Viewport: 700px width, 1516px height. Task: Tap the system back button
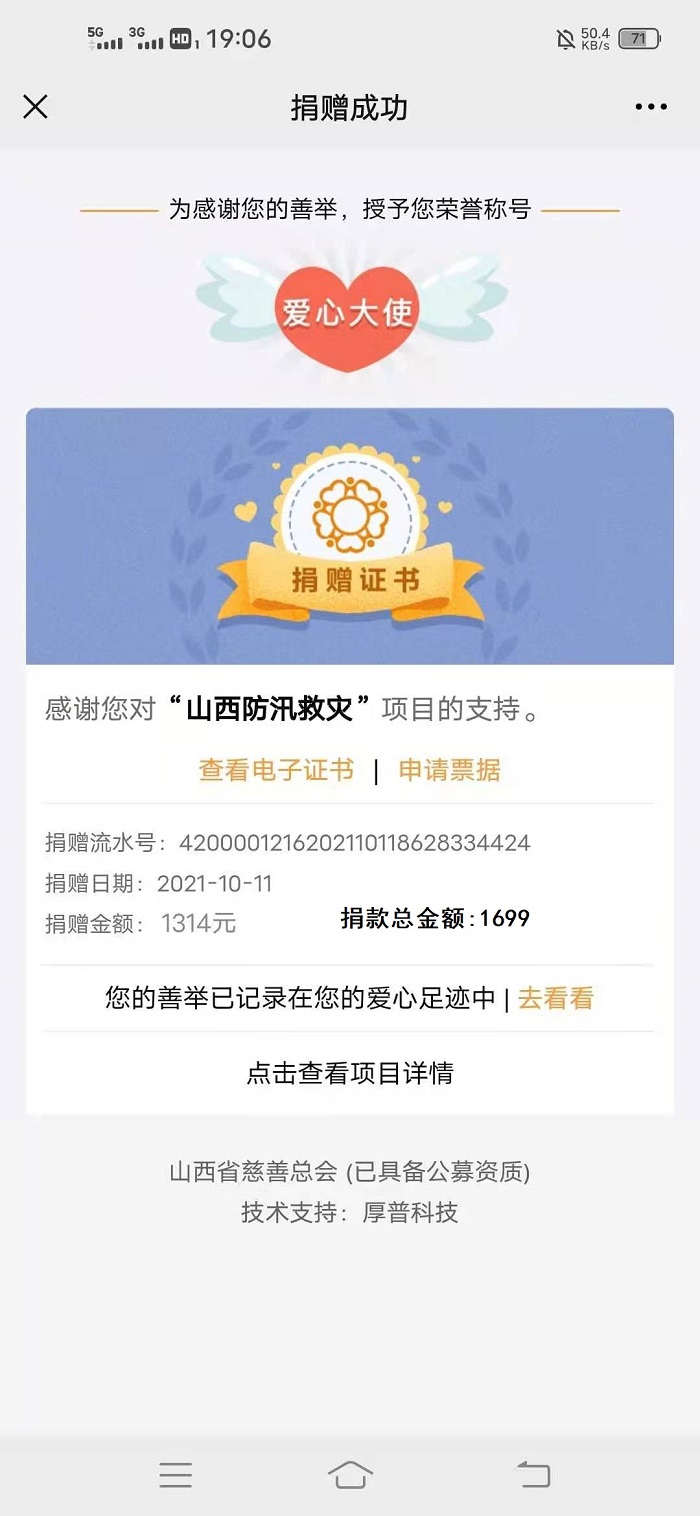533,1474
